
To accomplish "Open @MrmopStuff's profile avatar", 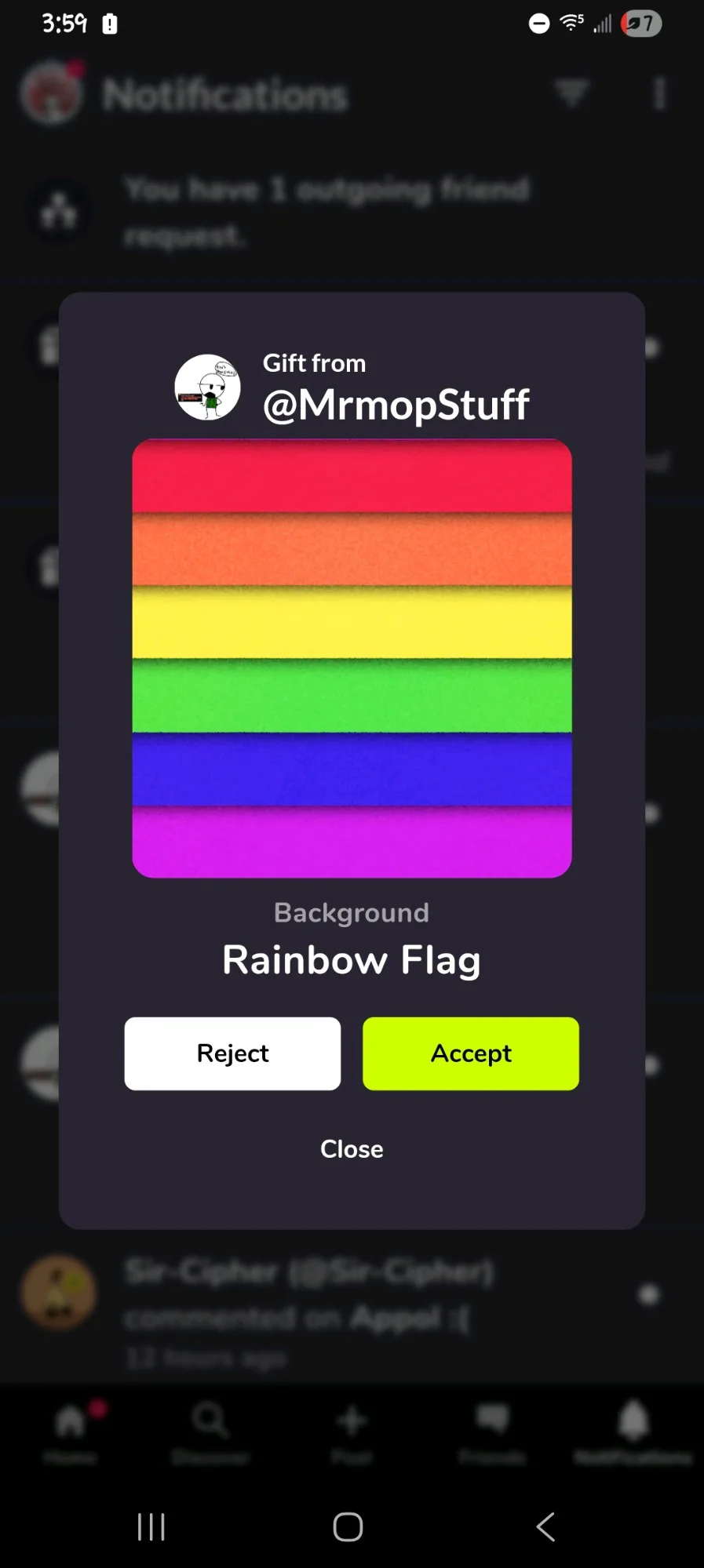I will coord(207,387).
